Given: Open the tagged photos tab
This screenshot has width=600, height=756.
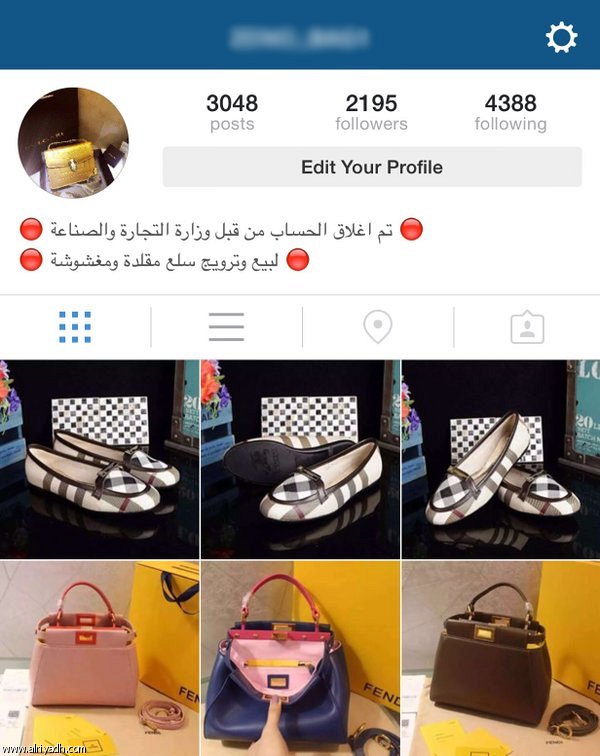Looking at the screenshot, I should pyautogui.click(x=527, y=327).
